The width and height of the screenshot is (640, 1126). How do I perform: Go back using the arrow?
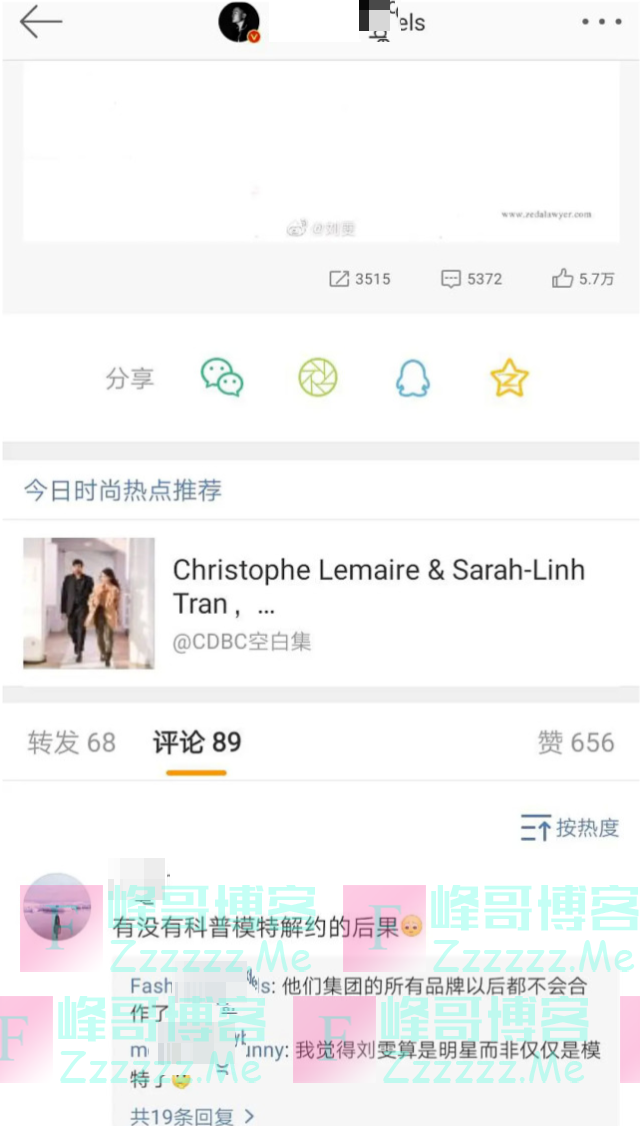[40, 22]
